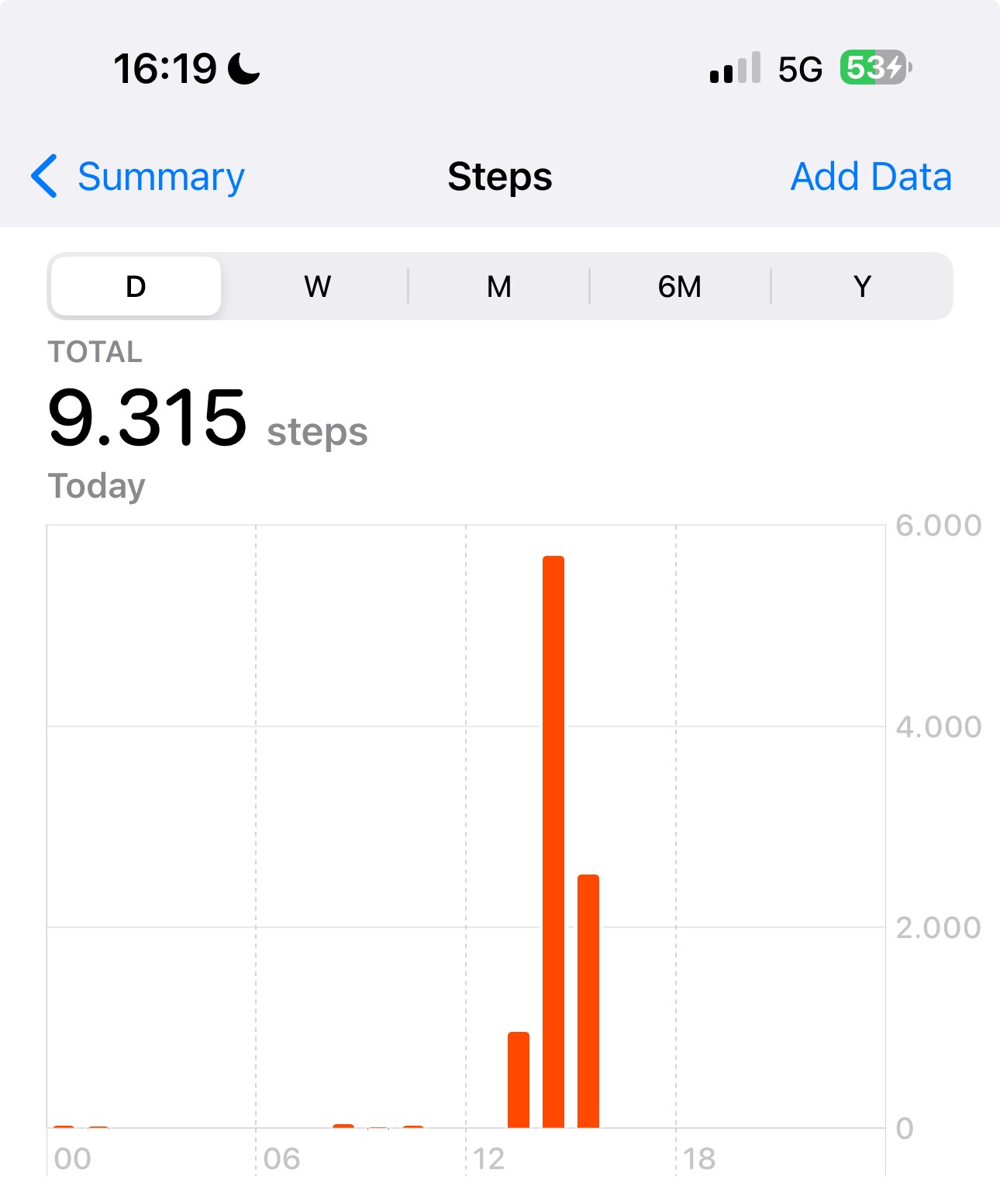
Task: Select the D day view
Action: (x=136, y=286)
